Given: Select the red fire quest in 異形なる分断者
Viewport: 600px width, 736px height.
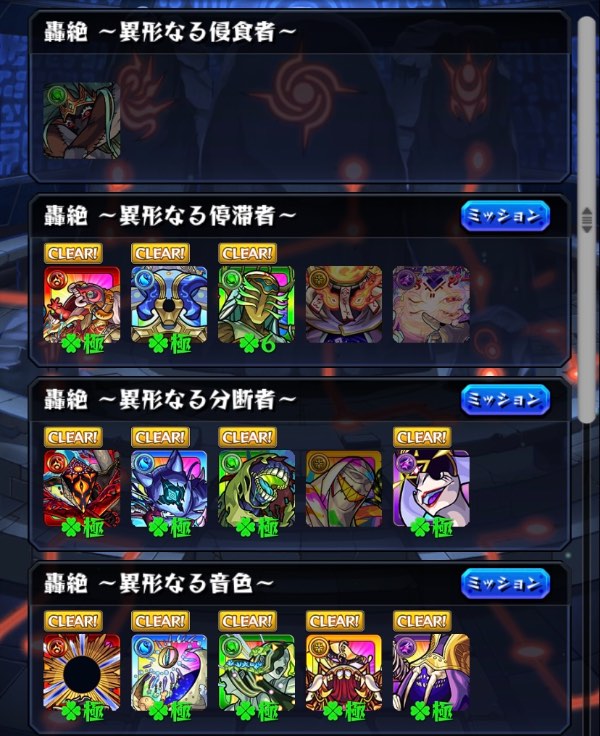Looking at the screenshot, I should 82,488.
